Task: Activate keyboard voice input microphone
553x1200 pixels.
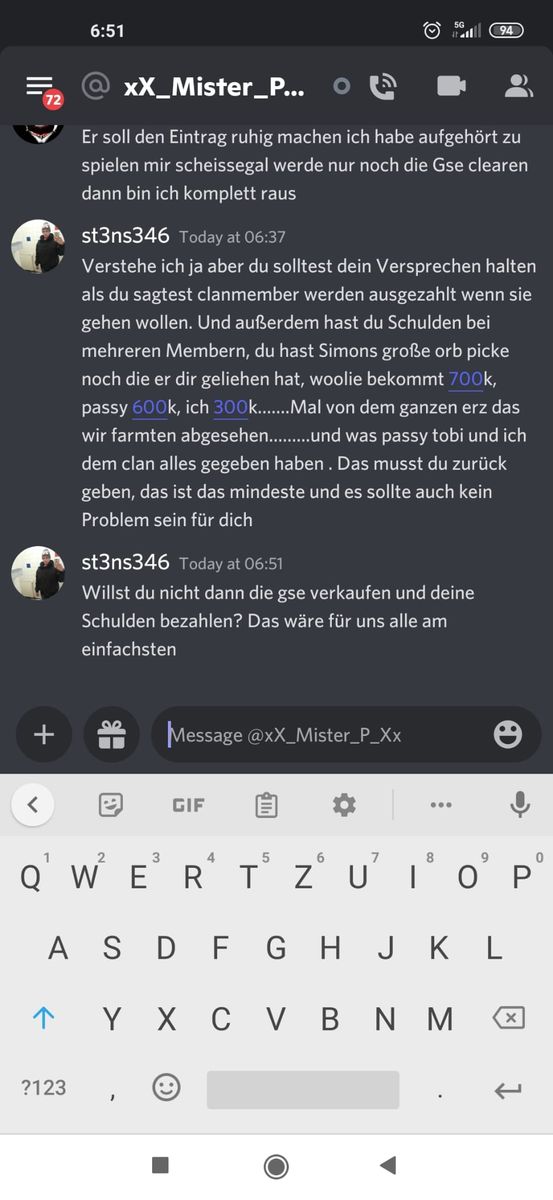Action: [x=520, y=804]
